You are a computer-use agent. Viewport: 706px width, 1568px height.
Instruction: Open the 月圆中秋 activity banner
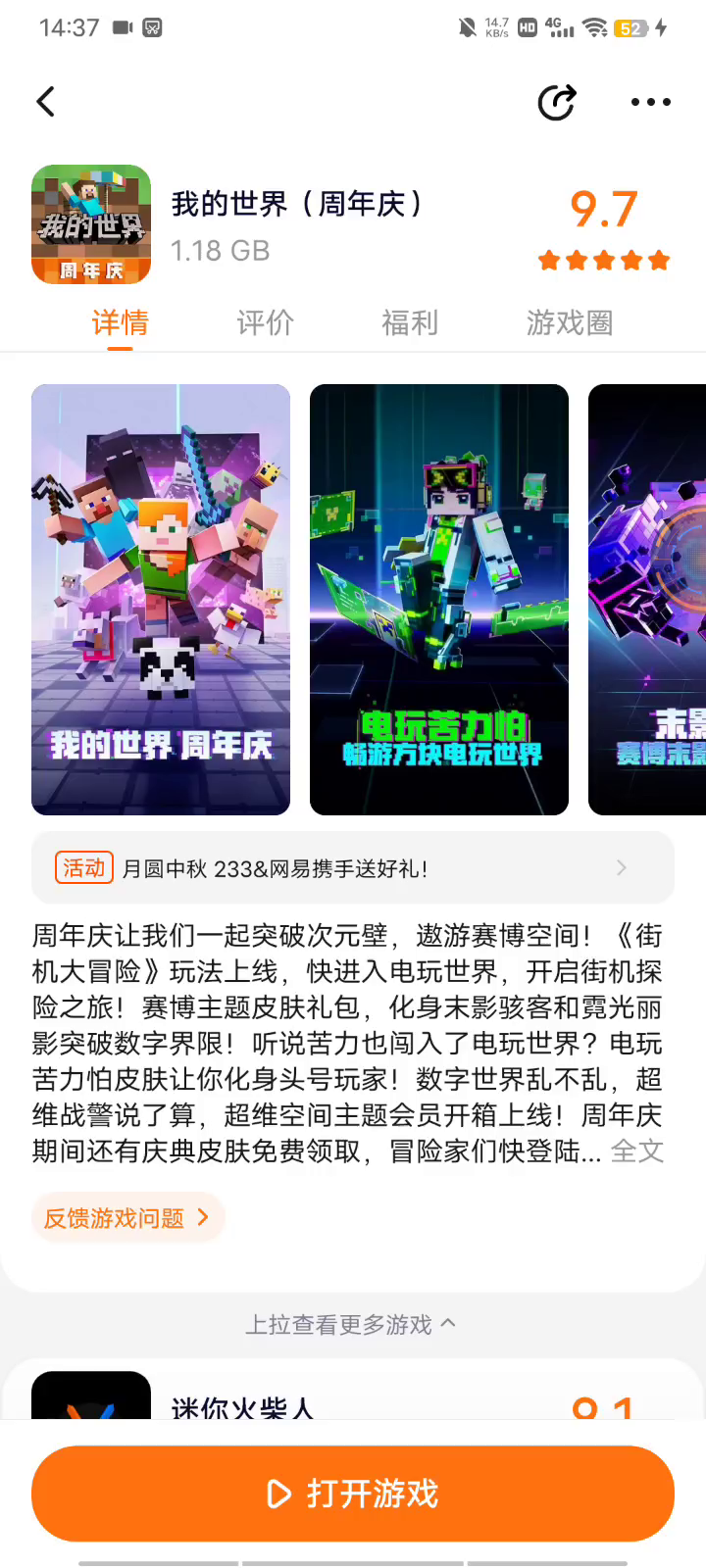pos(353,868)
